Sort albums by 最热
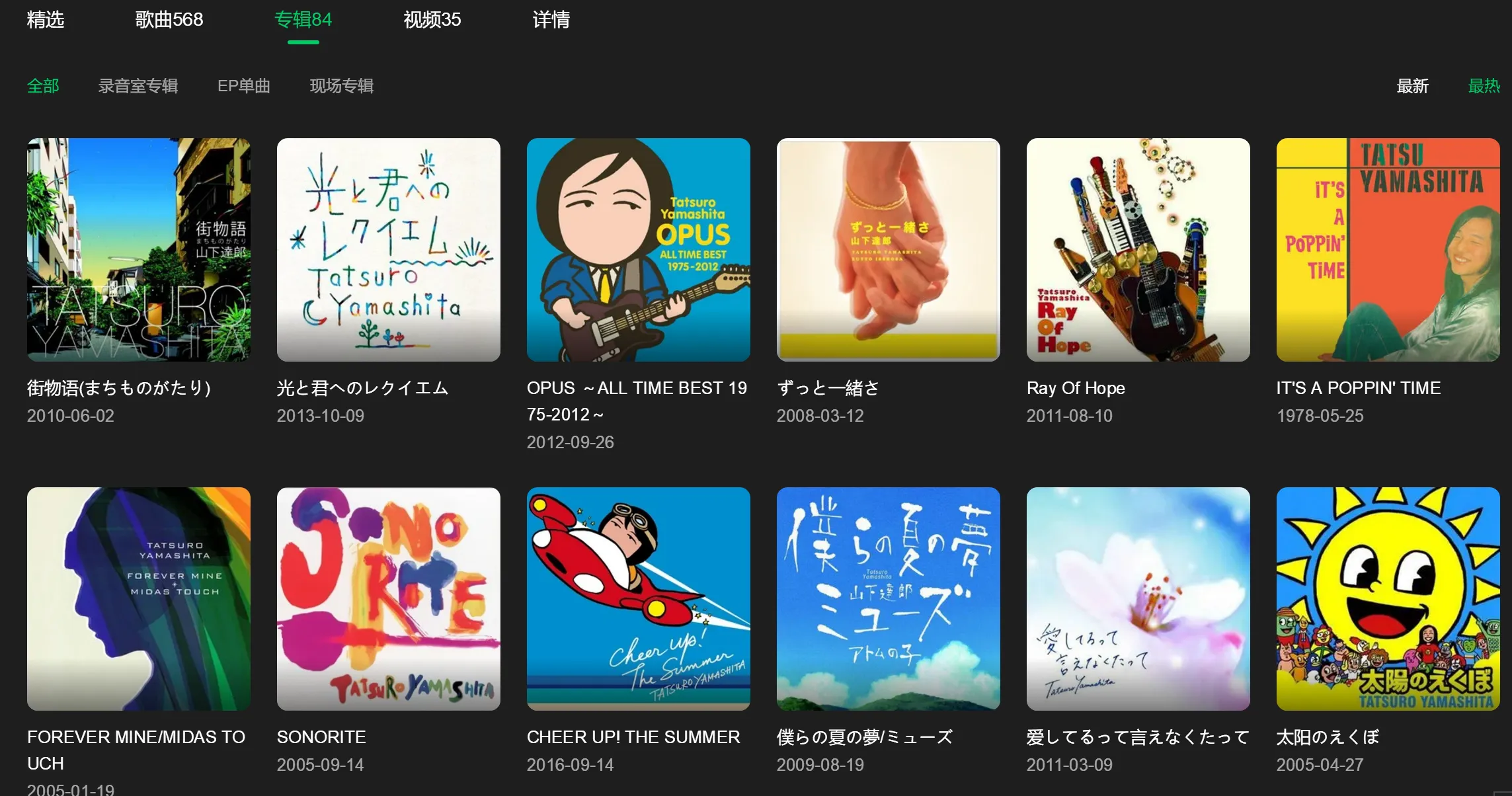Viewport: 1512px width, 796px height. [1484, 86]
